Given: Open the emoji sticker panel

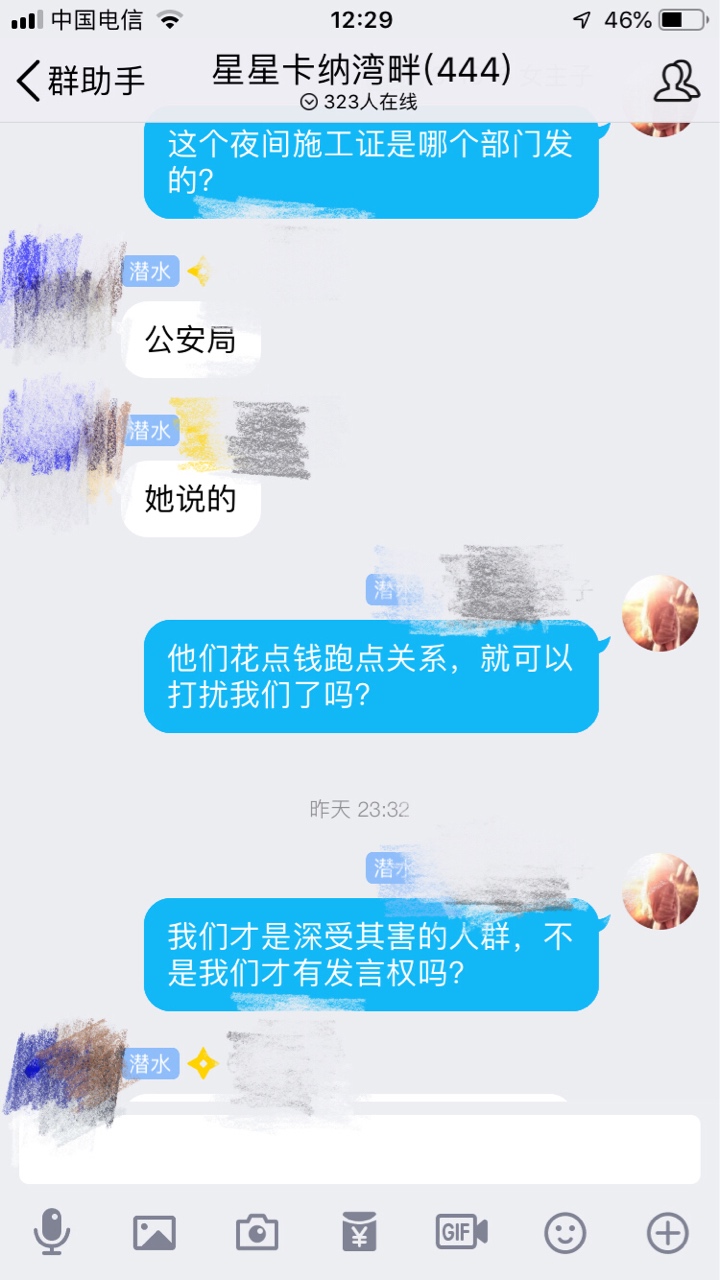Looking at the screenshot, I should (x=565, y=1232).
